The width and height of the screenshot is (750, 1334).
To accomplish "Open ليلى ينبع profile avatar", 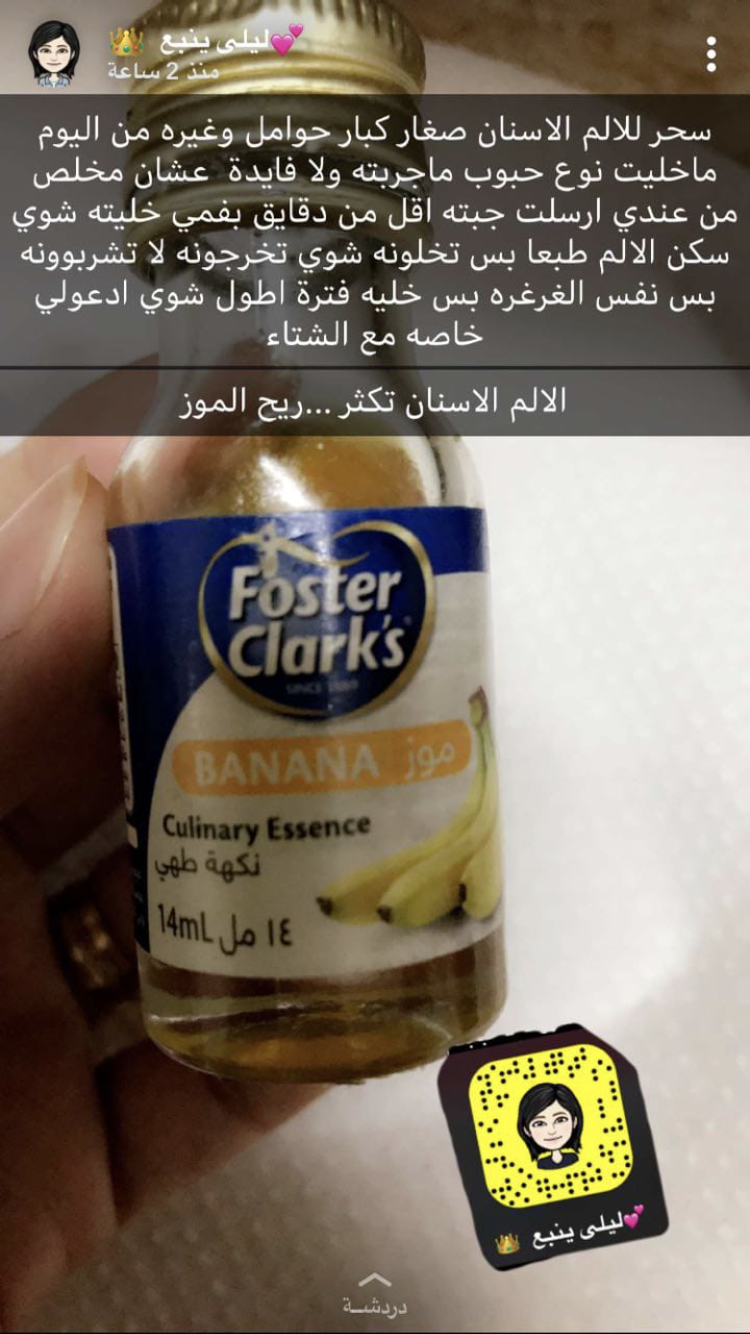I will click(53, 54).
